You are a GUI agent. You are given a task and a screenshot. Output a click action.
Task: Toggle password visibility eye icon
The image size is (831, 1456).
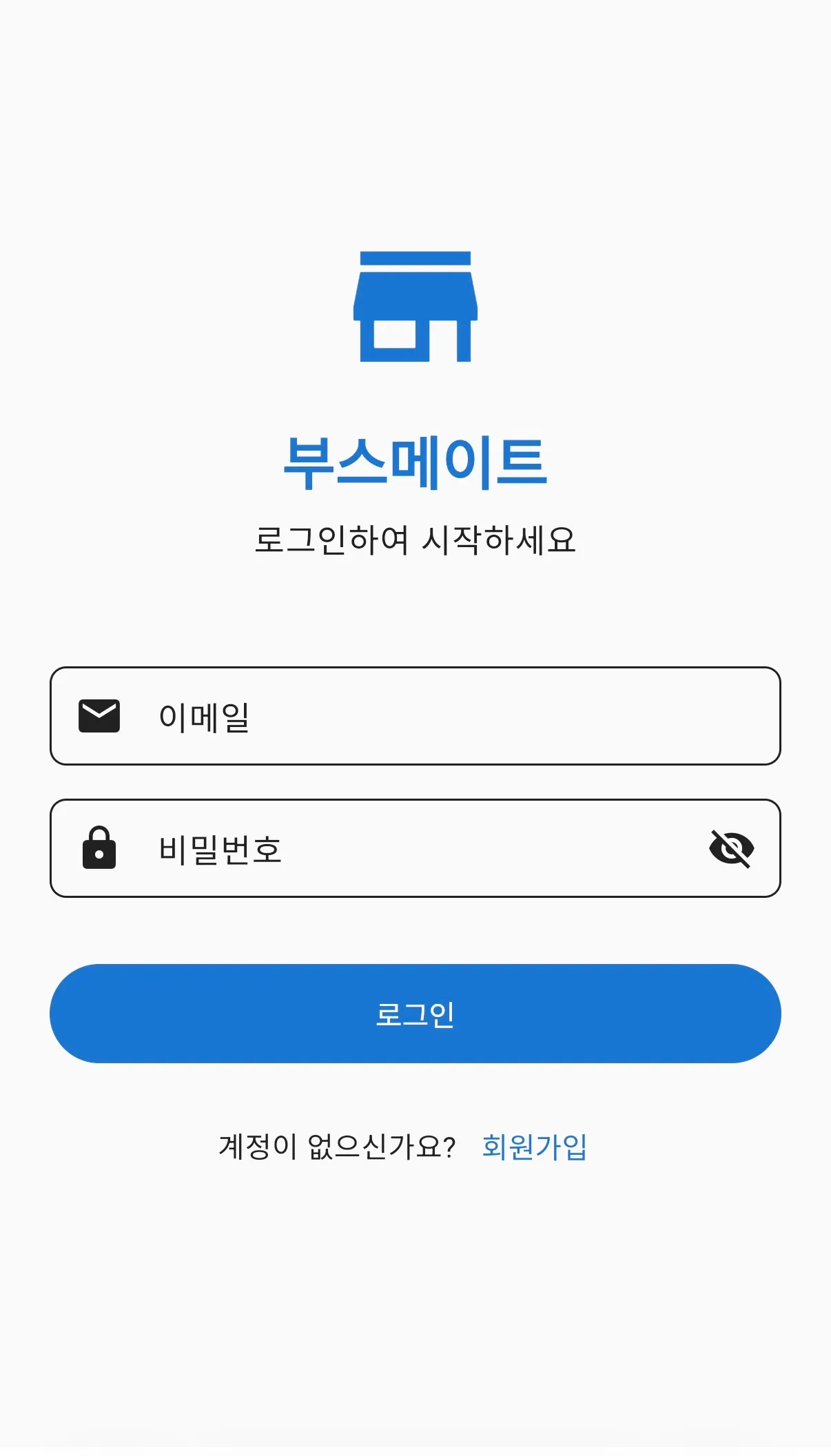pos(731,848)
